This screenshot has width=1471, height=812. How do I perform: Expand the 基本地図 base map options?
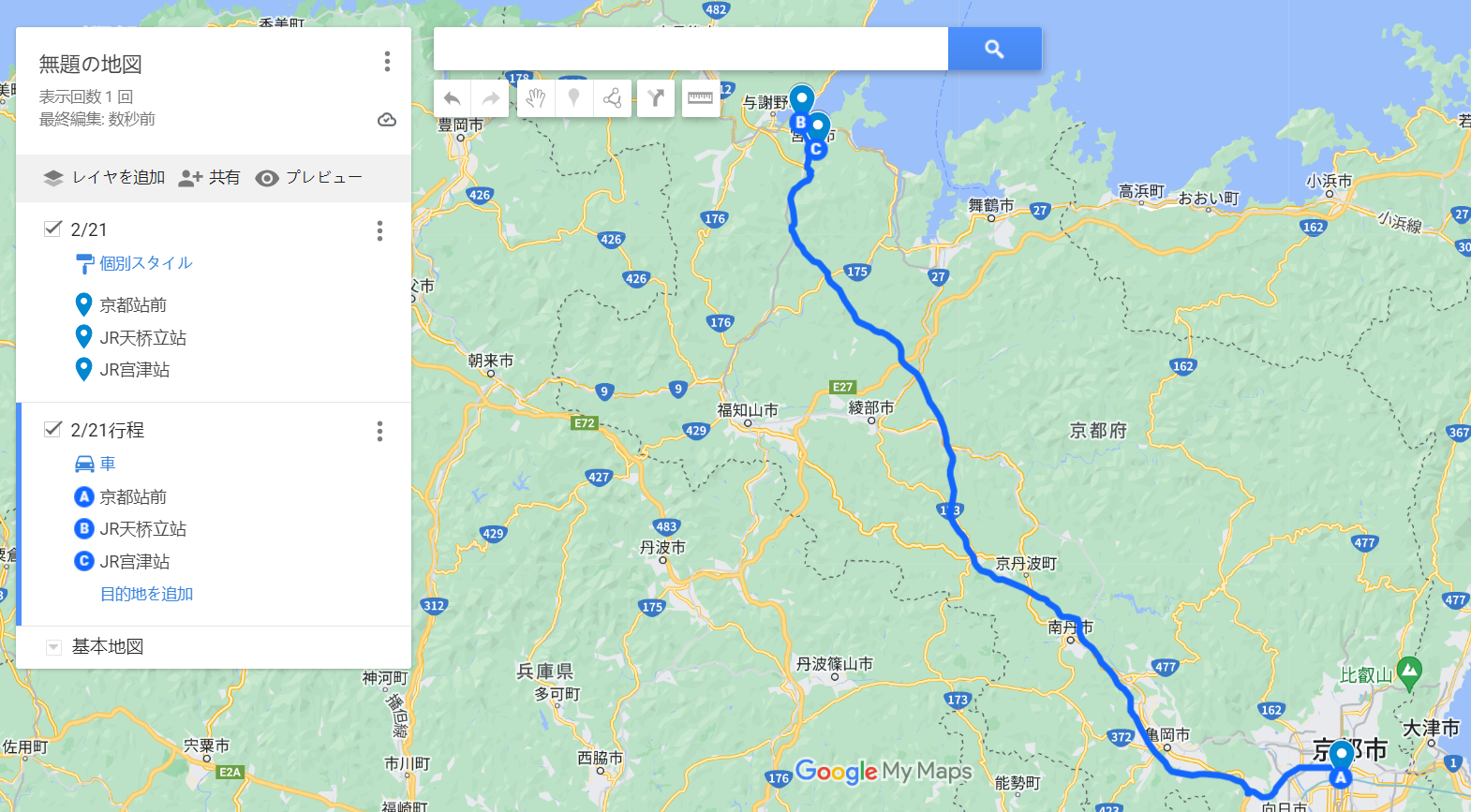pos(53,647)
